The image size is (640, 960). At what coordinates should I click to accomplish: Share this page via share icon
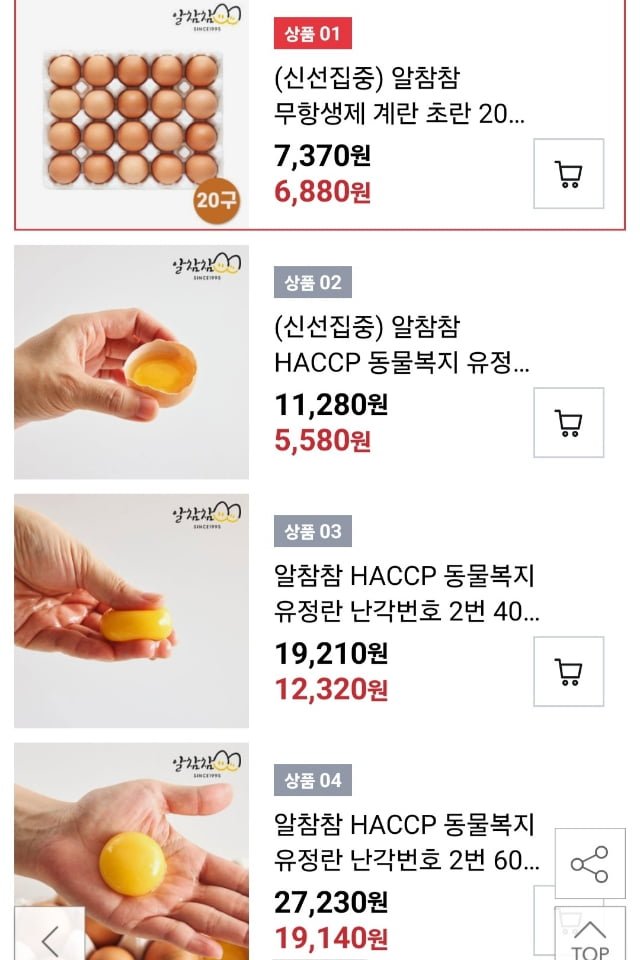click(x=589, y=863)
